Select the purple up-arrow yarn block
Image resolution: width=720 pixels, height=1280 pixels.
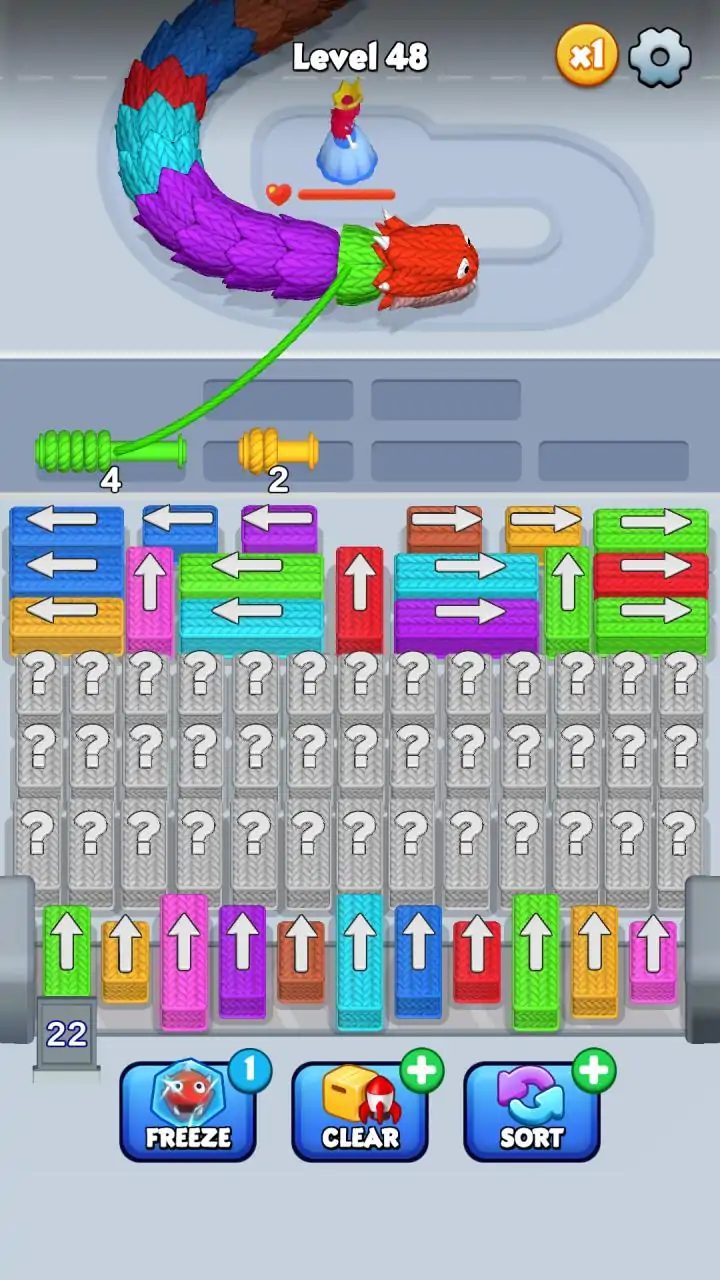coord(242,960)
